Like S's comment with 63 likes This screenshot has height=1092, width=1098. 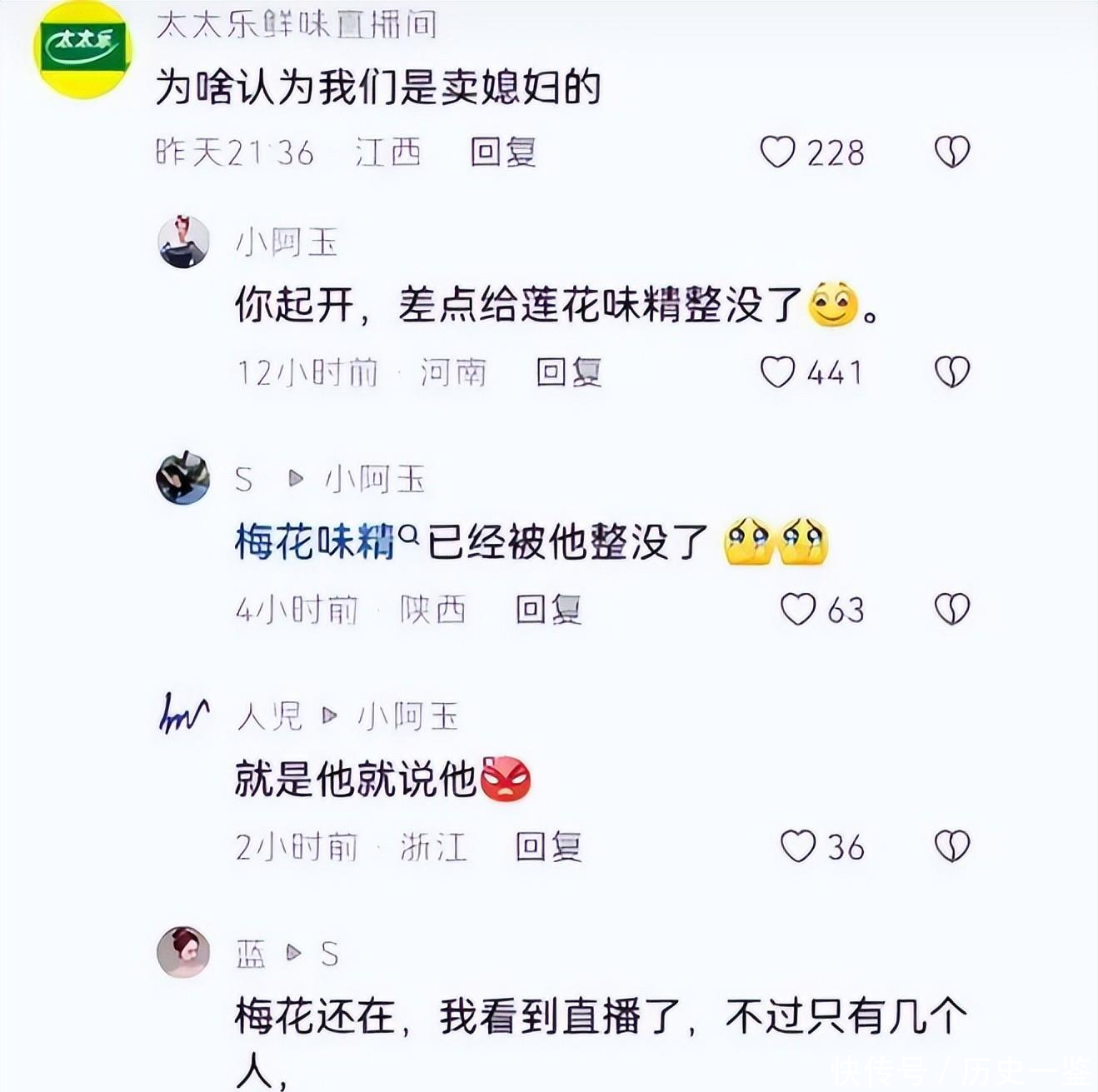click(798, 610)
